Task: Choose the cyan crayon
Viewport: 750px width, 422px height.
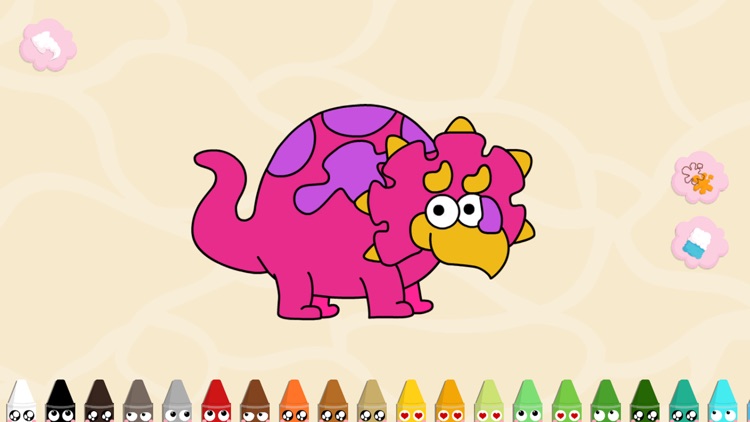Action: [x=722, y=402]
